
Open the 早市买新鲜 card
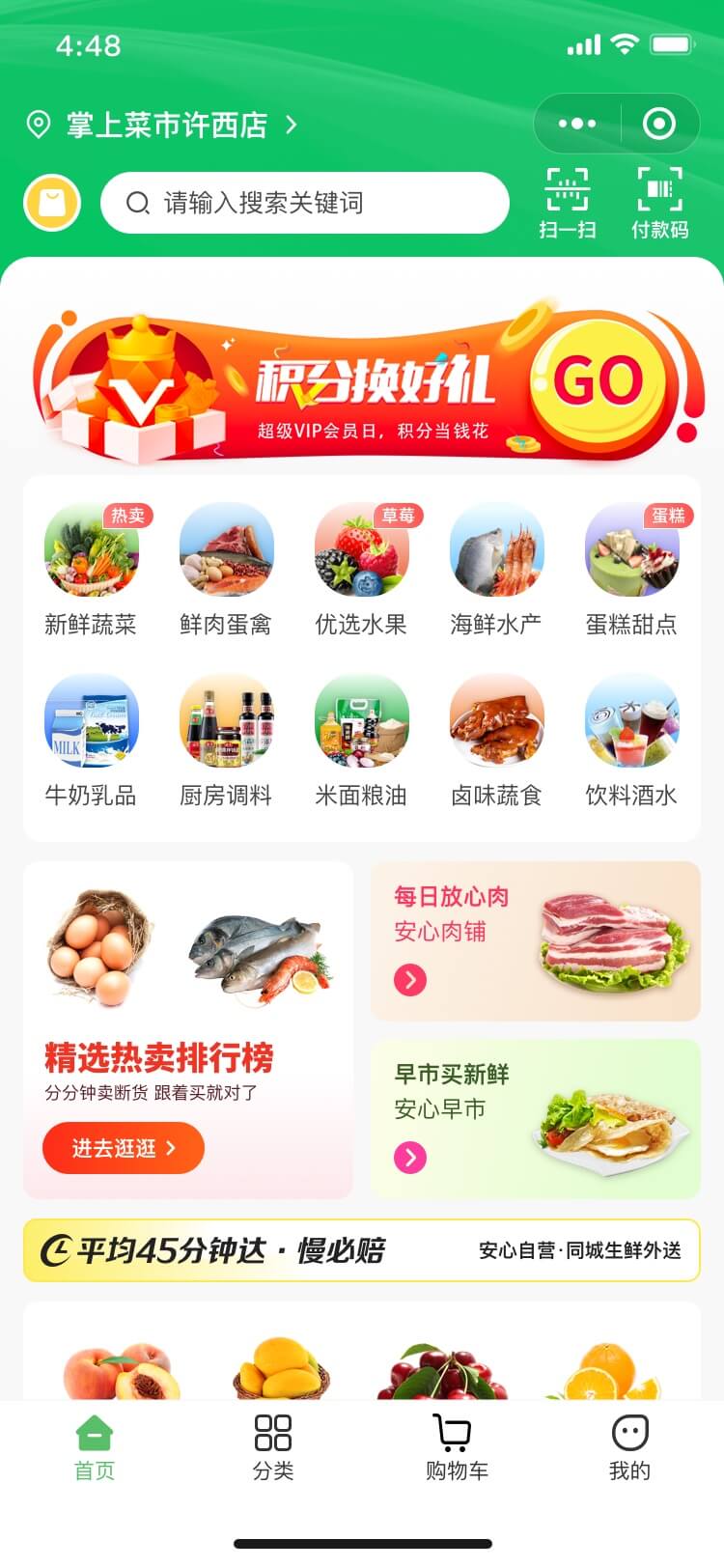tap(535, 1119)
